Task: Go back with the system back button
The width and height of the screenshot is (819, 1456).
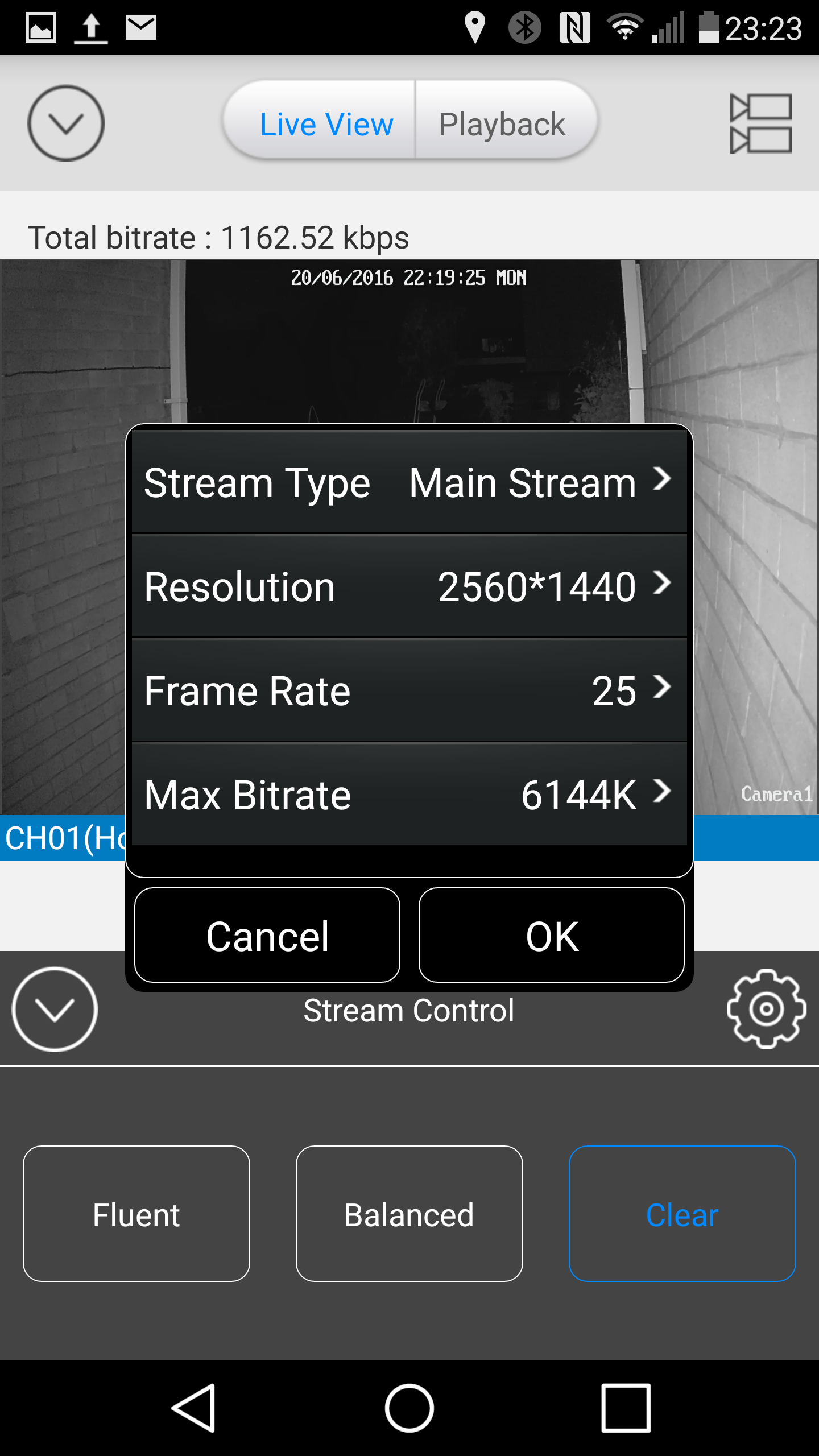Action: 195,1408
